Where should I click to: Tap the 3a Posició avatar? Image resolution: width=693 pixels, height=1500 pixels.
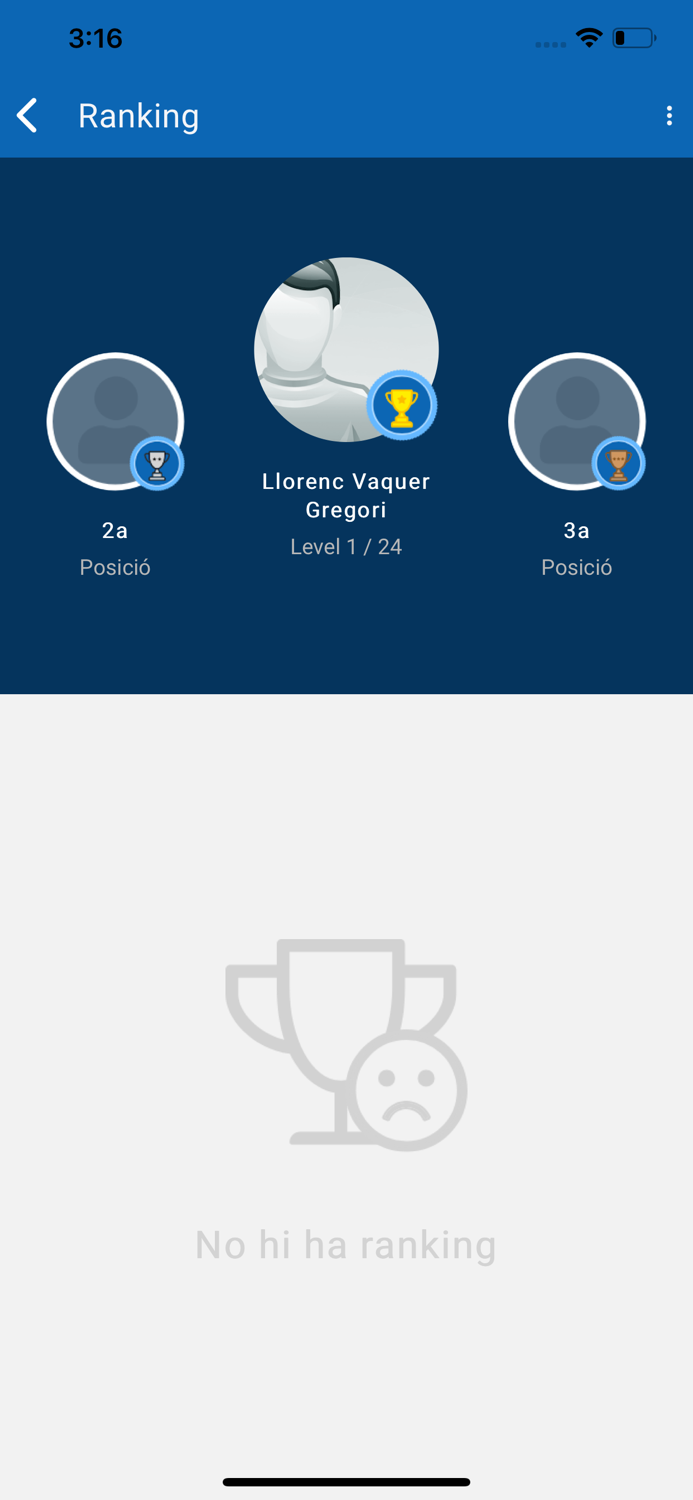[577, 421]
